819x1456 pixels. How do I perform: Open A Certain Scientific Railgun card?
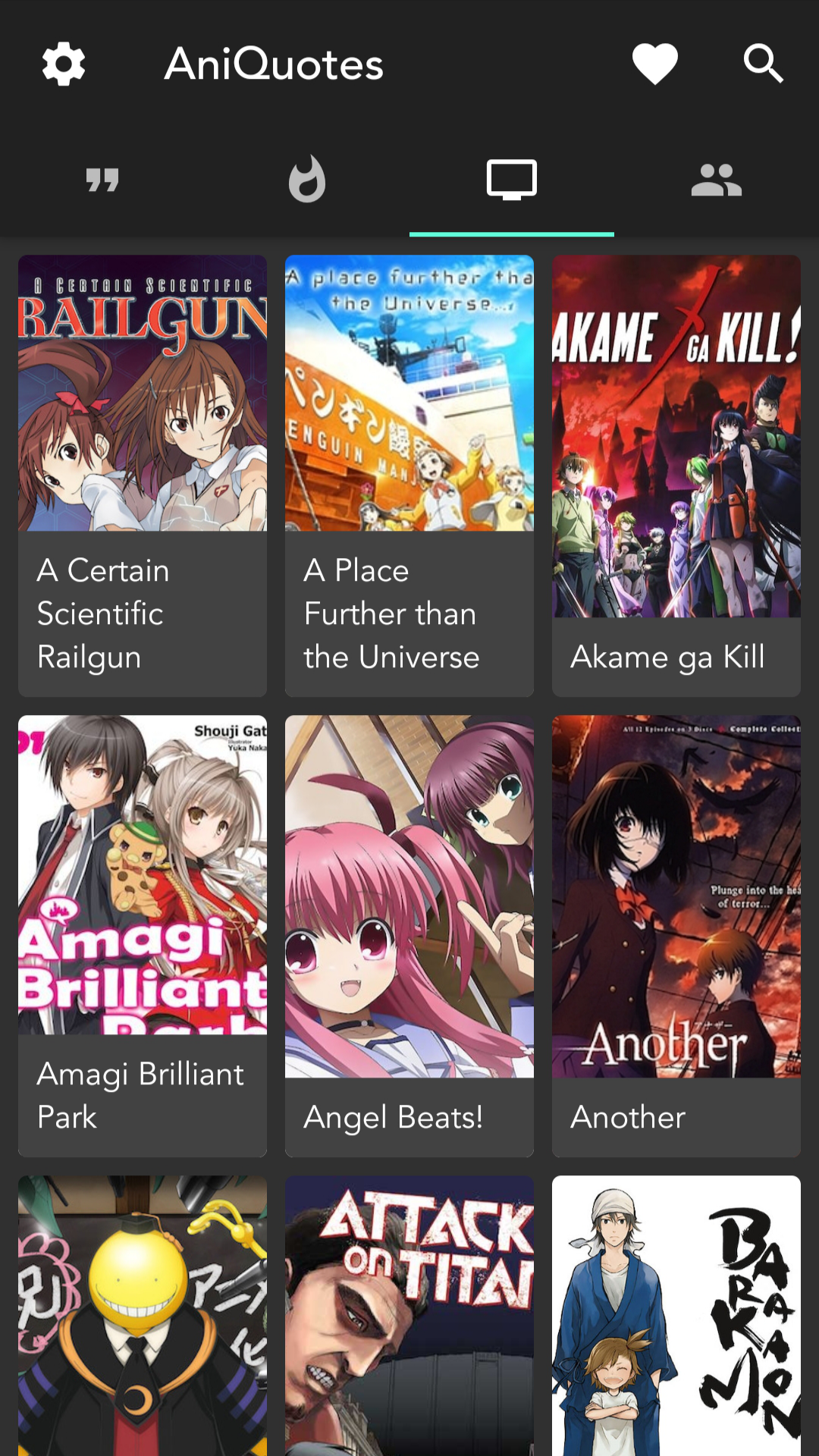point(143,475)
